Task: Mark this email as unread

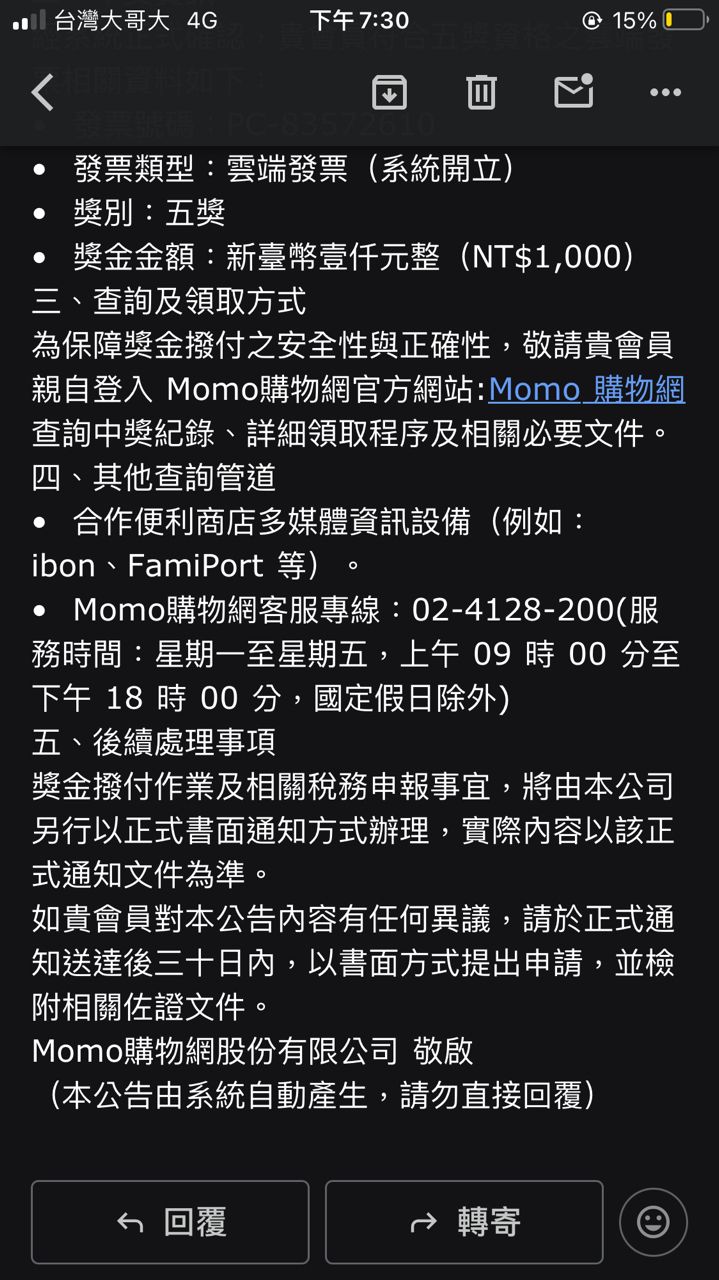Action: tap(574, 91)
